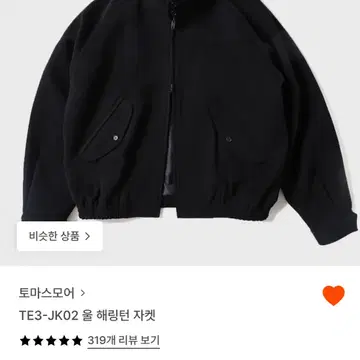Open similar products via 비슷한 상품

tap(60, 236)
